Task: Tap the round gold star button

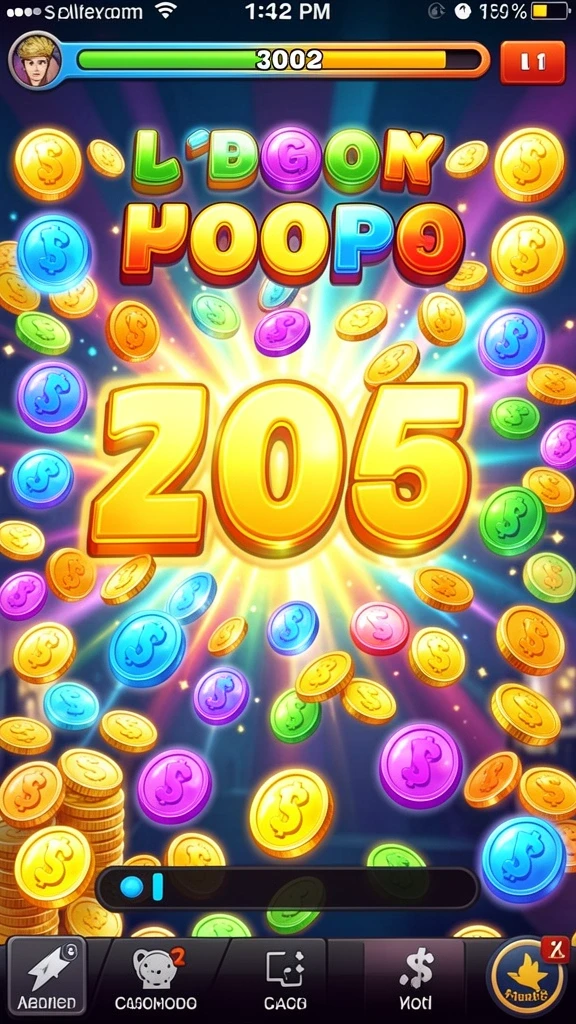Action: tap(526, 978)
